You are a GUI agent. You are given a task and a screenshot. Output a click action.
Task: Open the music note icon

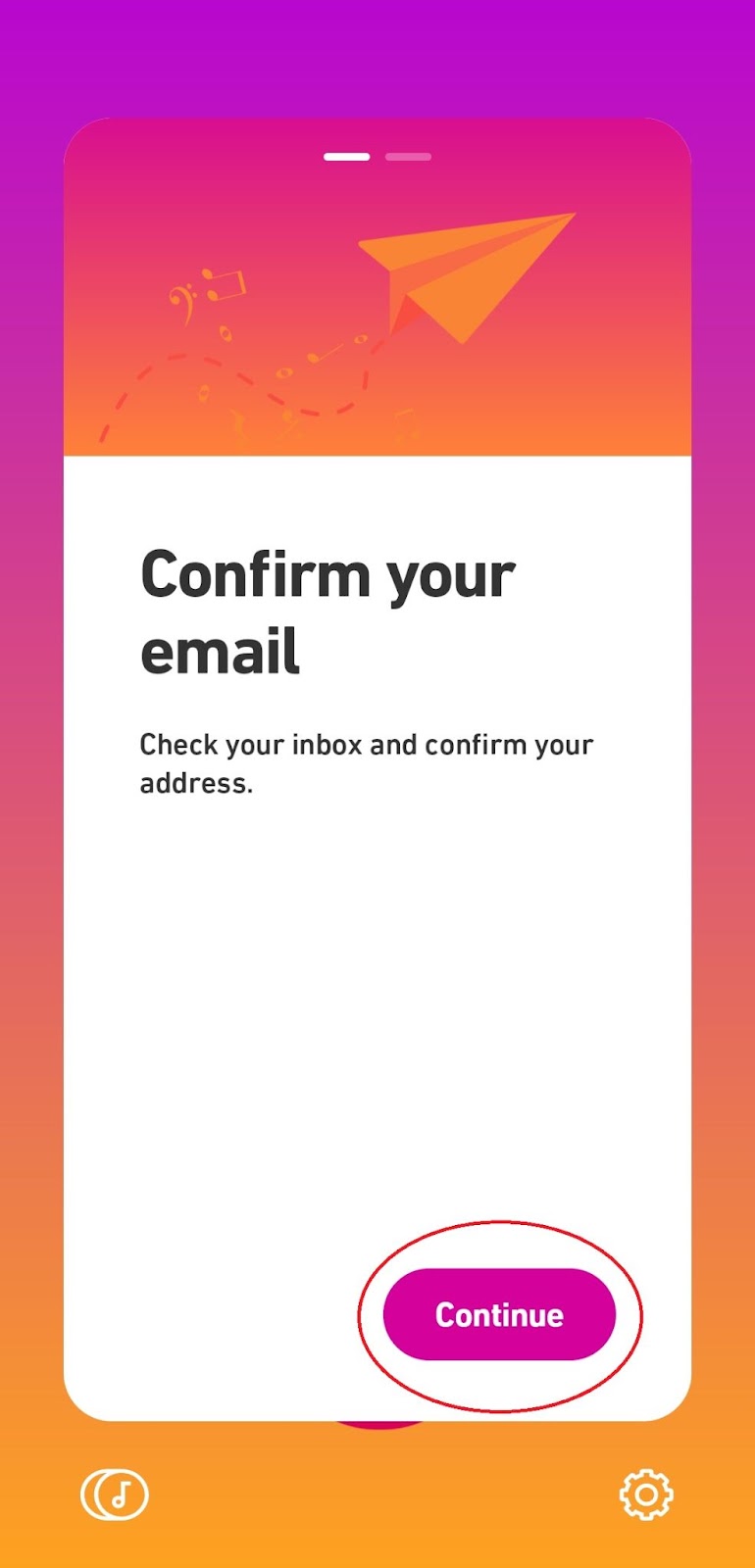click(115, 1495)
